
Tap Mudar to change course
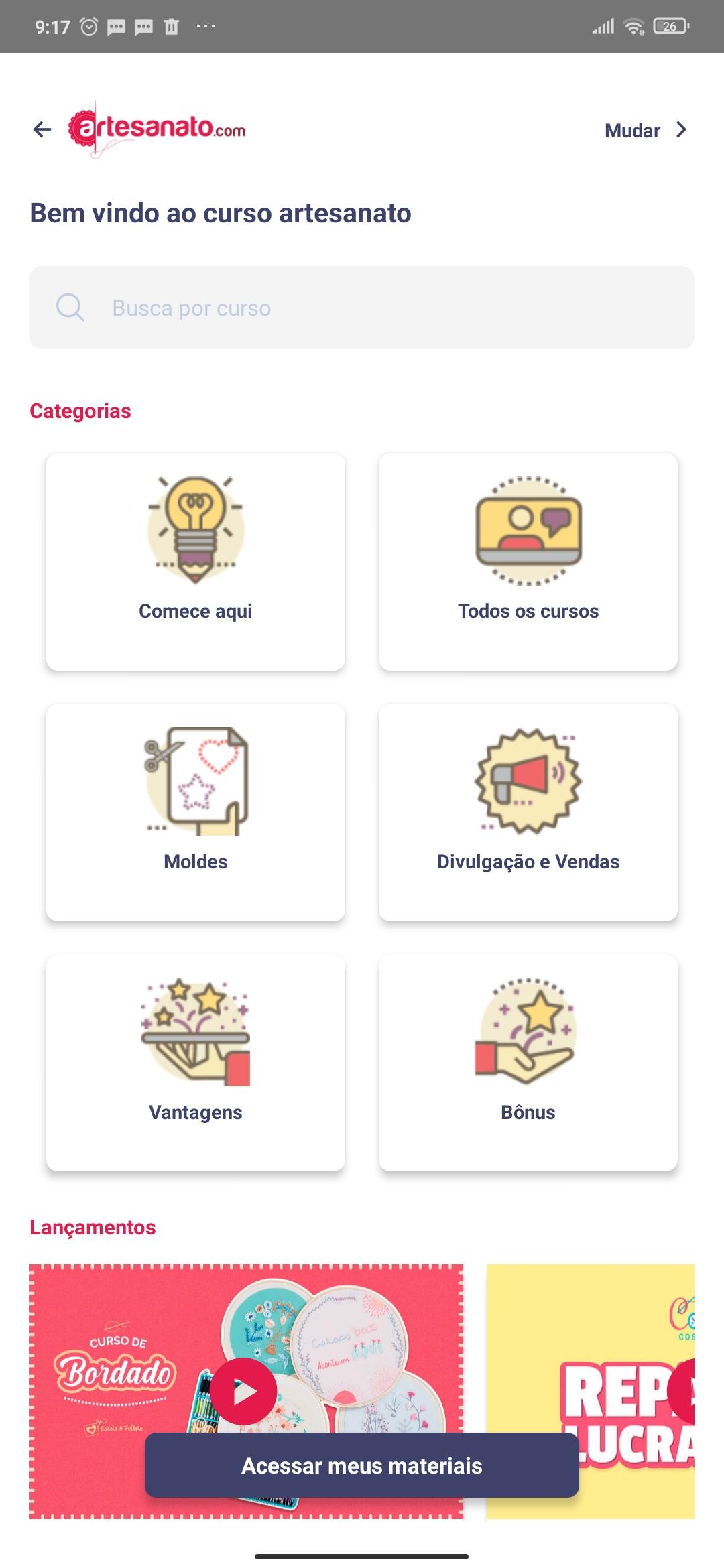[646, 130]
